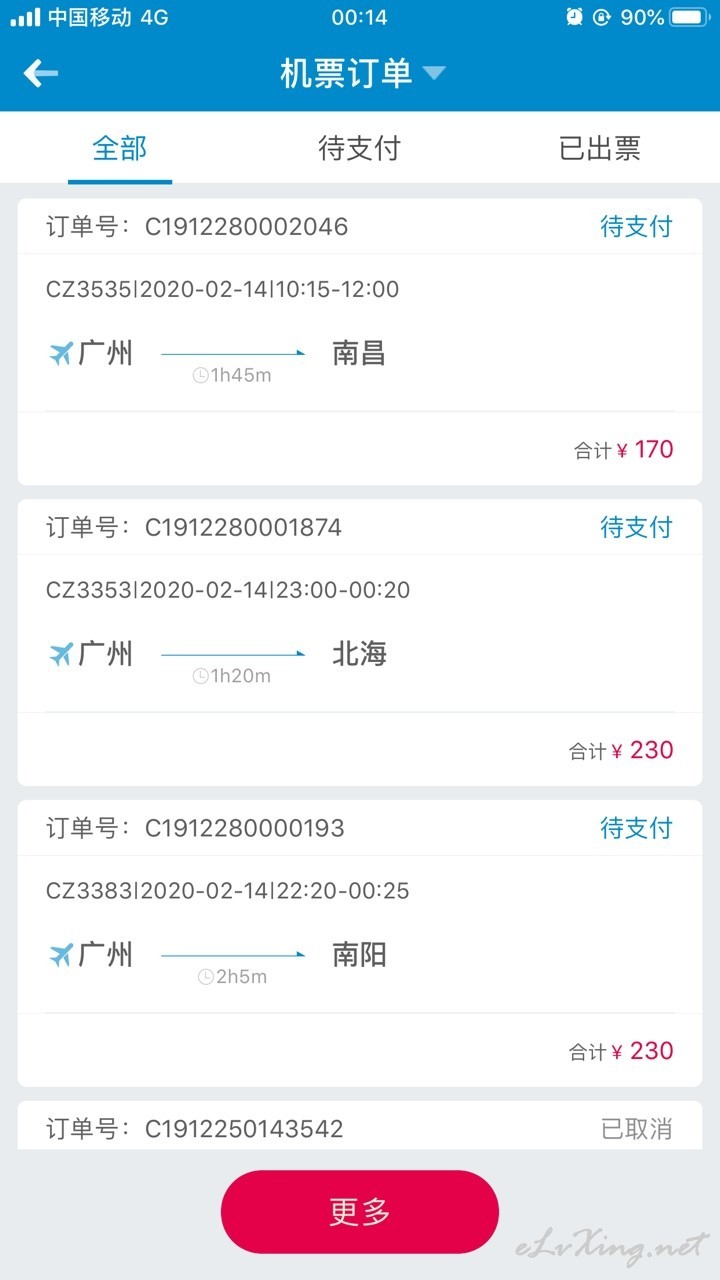
Task: Open the 广州 to 南阳 flight order
Action: 360,944
